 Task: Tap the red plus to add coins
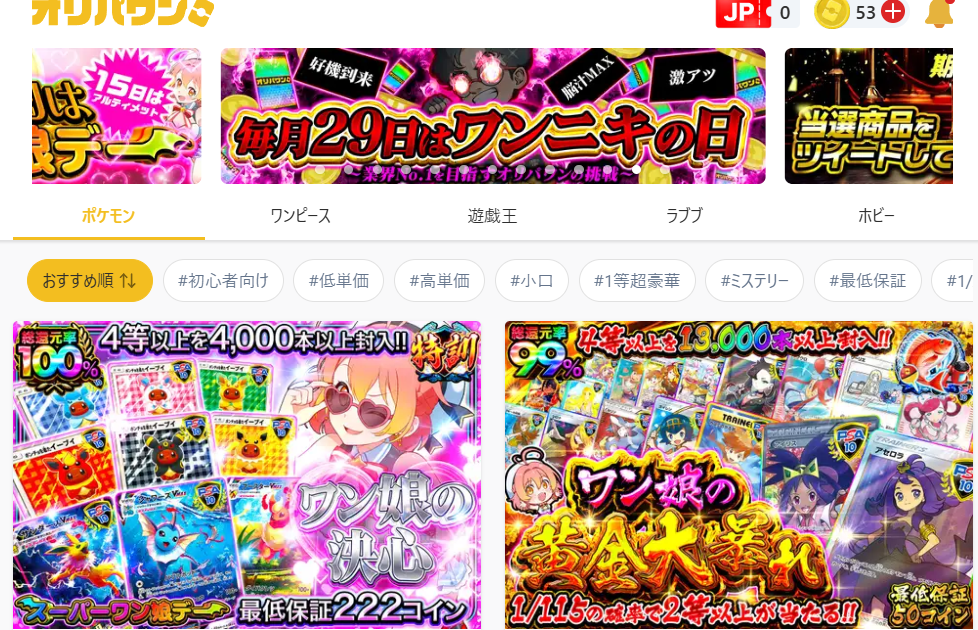pyautogui.click(x=893, y=13)
